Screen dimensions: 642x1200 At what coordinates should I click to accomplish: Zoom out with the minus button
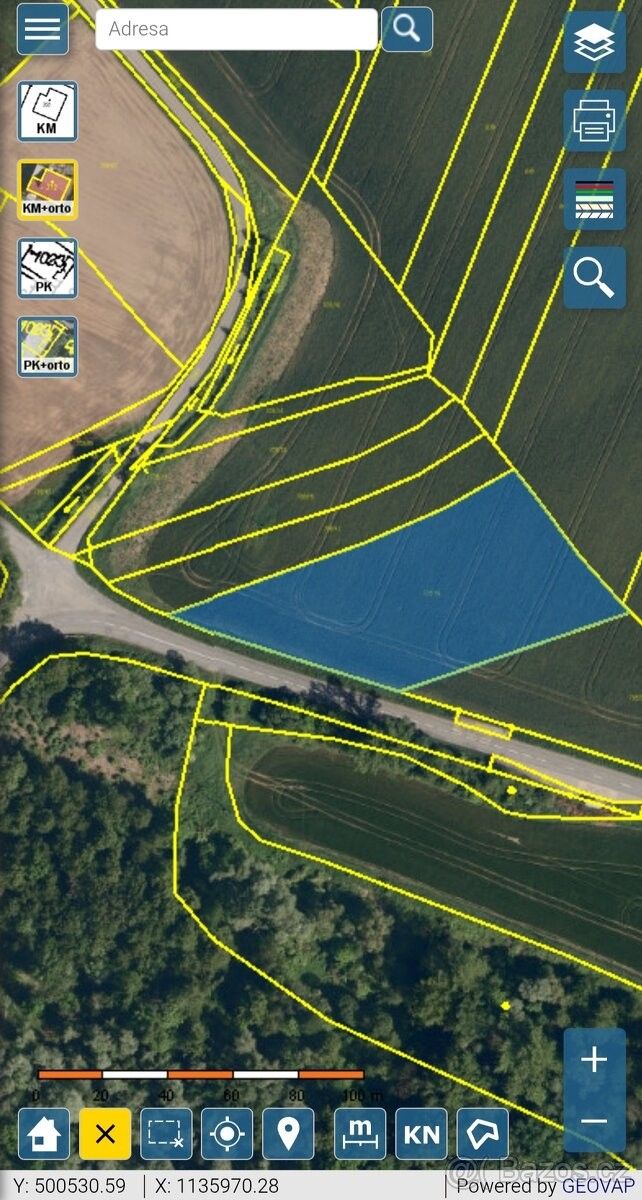coord(595,1122)
